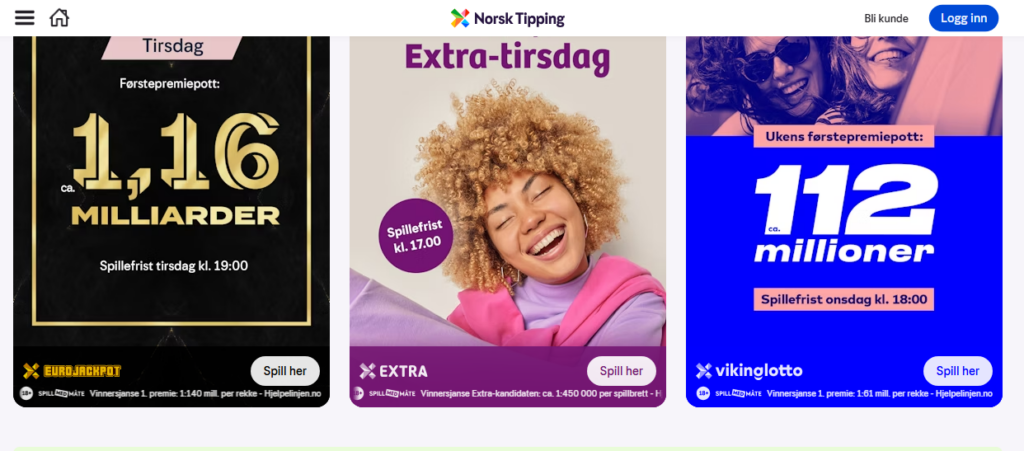Go to the home icon
This screenshot has height=451, width=1024.
[x=60, y=18]
